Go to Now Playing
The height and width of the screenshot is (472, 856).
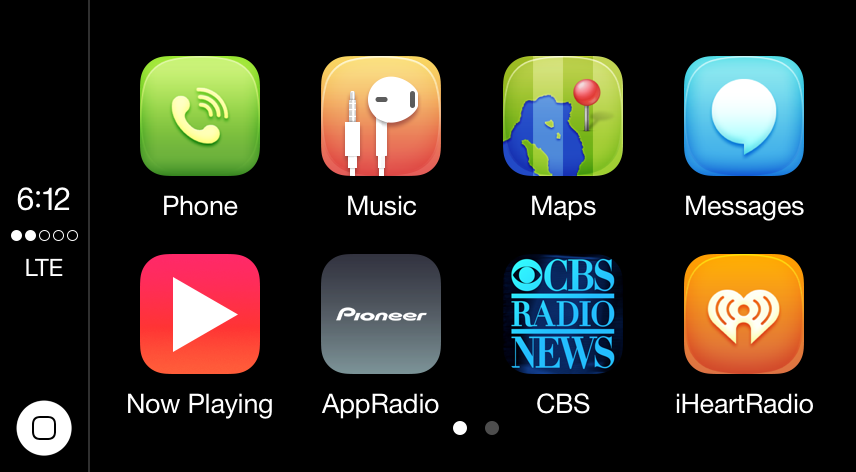(200, 314)
